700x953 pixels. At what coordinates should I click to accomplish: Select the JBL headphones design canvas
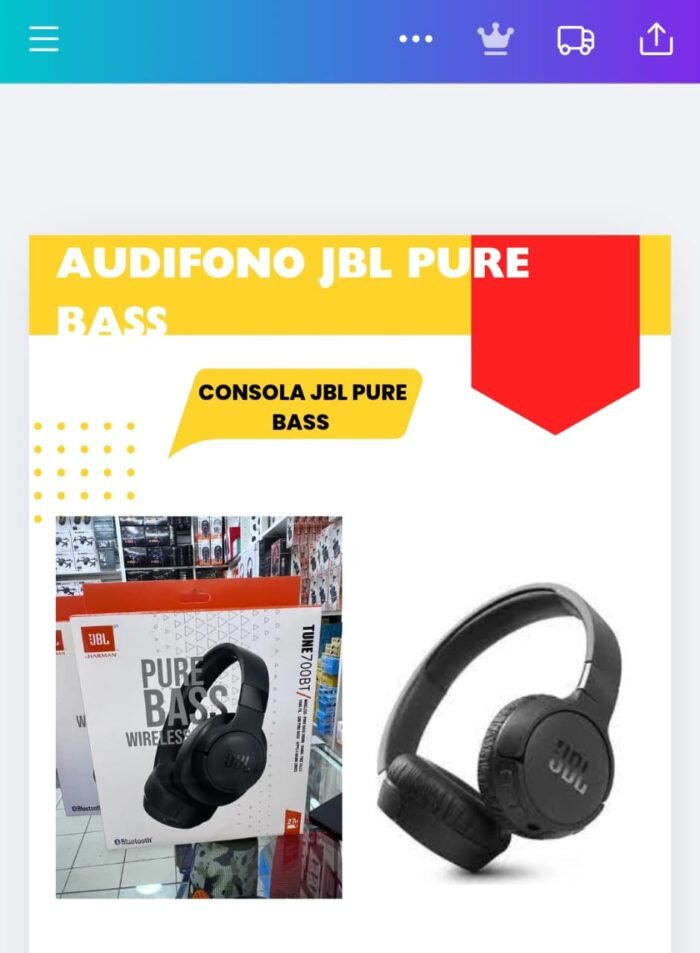[x=350, y=600]
